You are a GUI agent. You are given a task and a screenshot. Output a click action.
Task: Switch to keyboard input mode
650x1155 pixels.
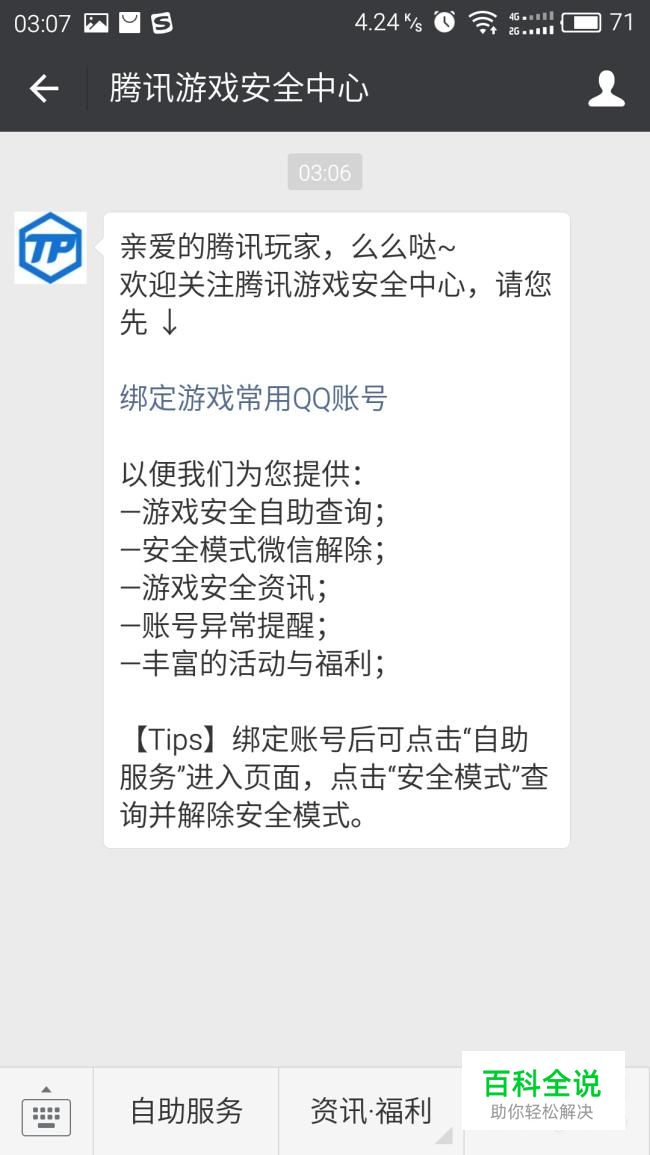pos(46,1111)
